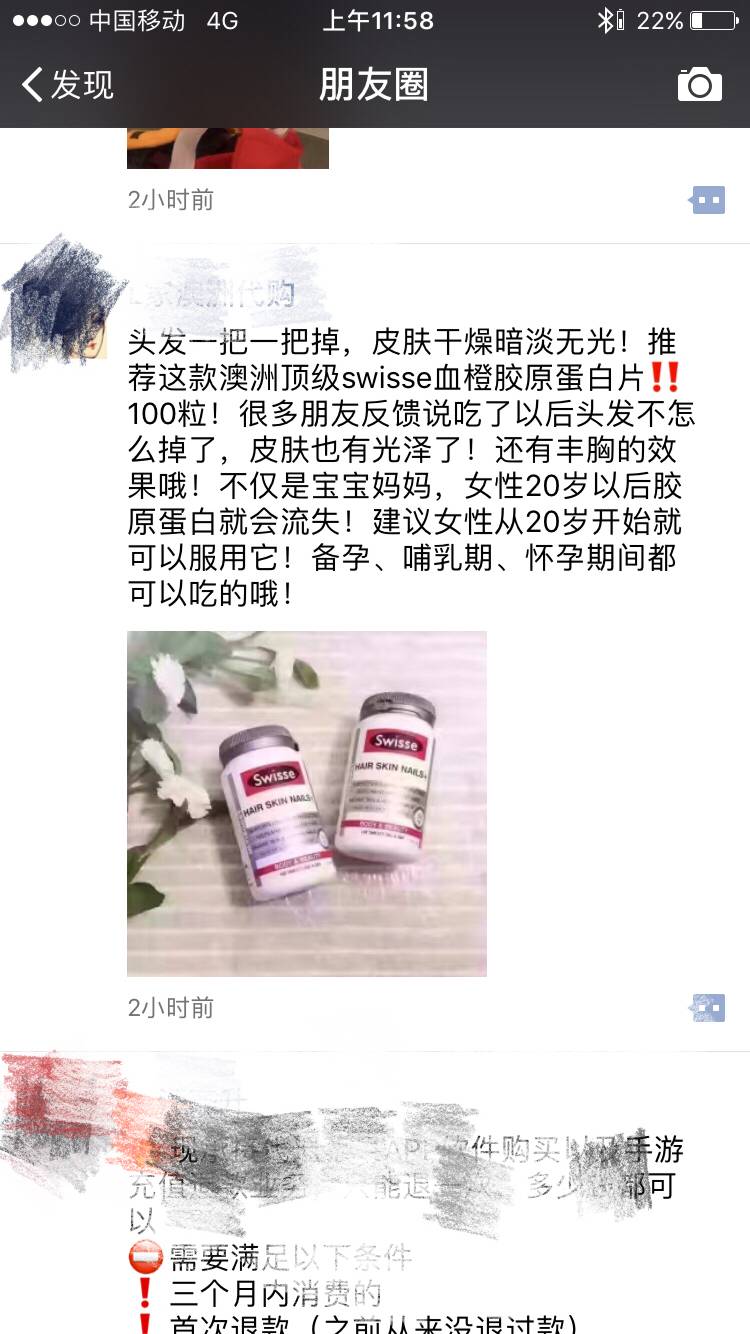
Task: Open the camera to post a moment
Action: click(x=699, y=85)
